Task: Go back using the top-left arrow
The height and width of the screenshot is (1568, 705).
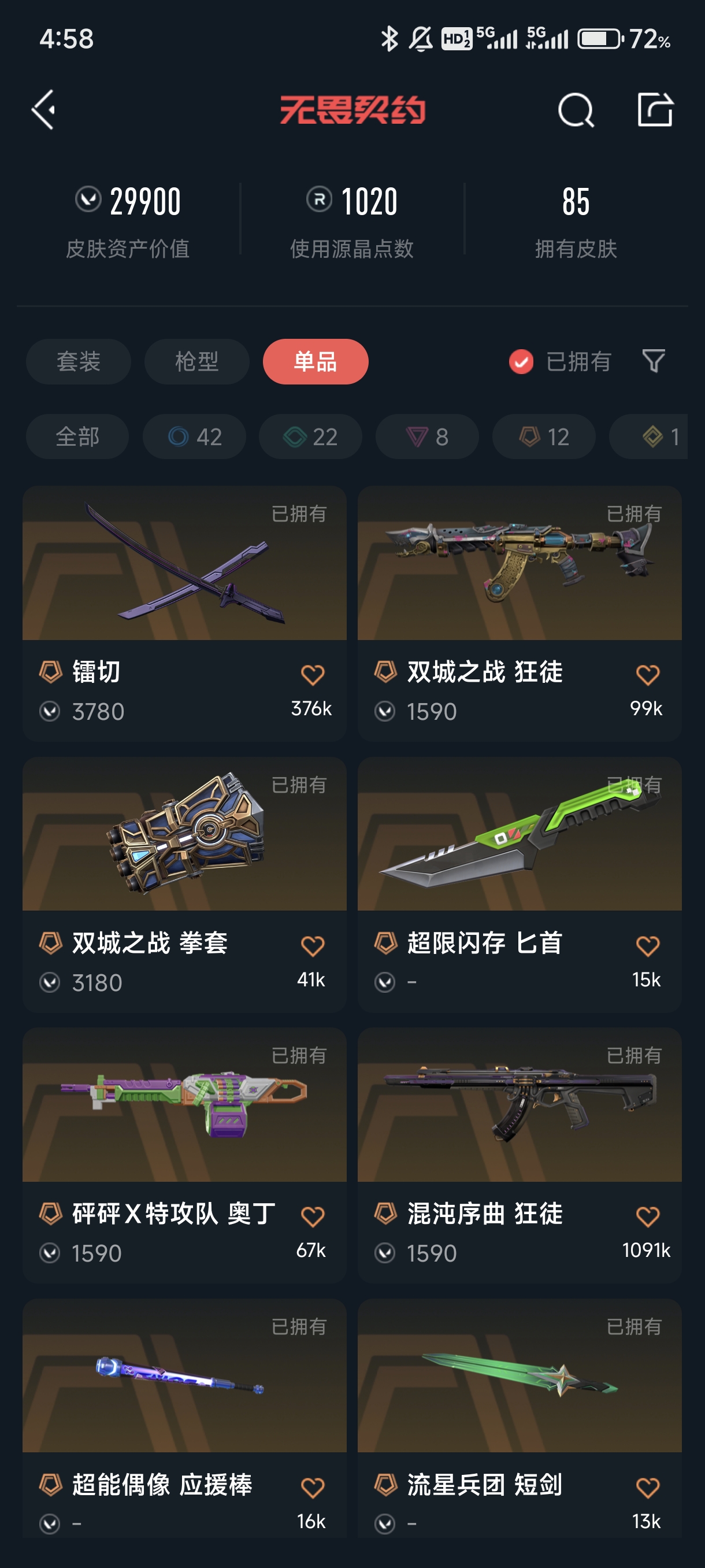Action: click(44, 110)
